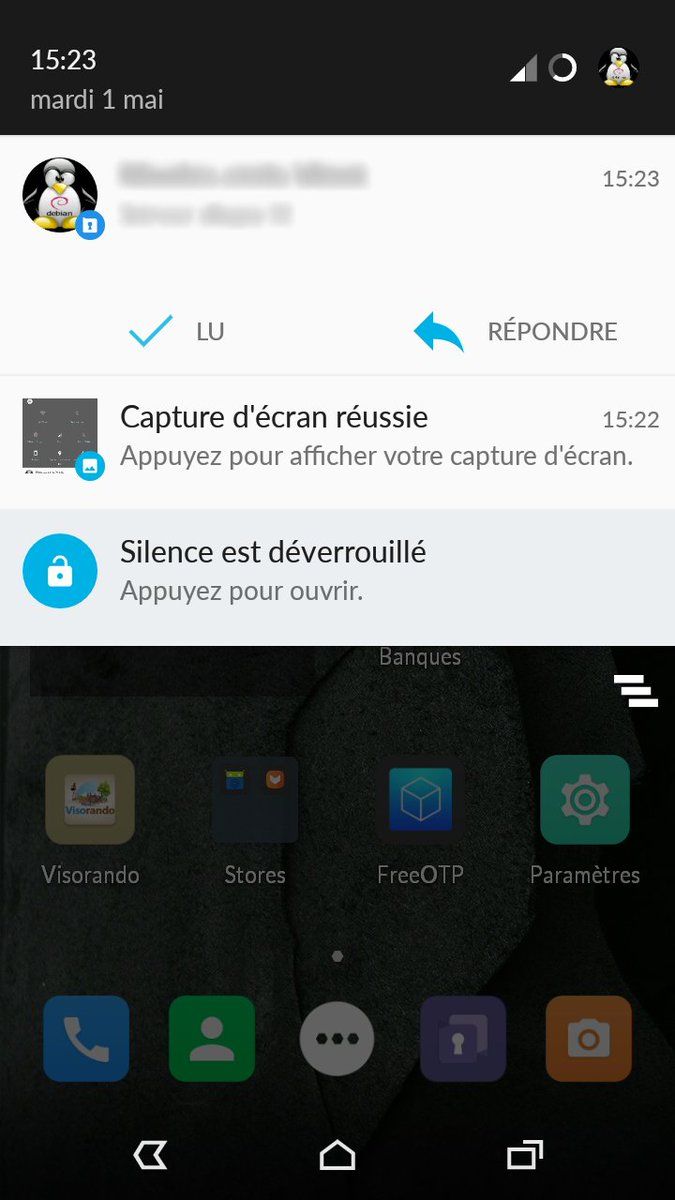Launch the Visorando app
675x1200 pixels.
(90, 800)
